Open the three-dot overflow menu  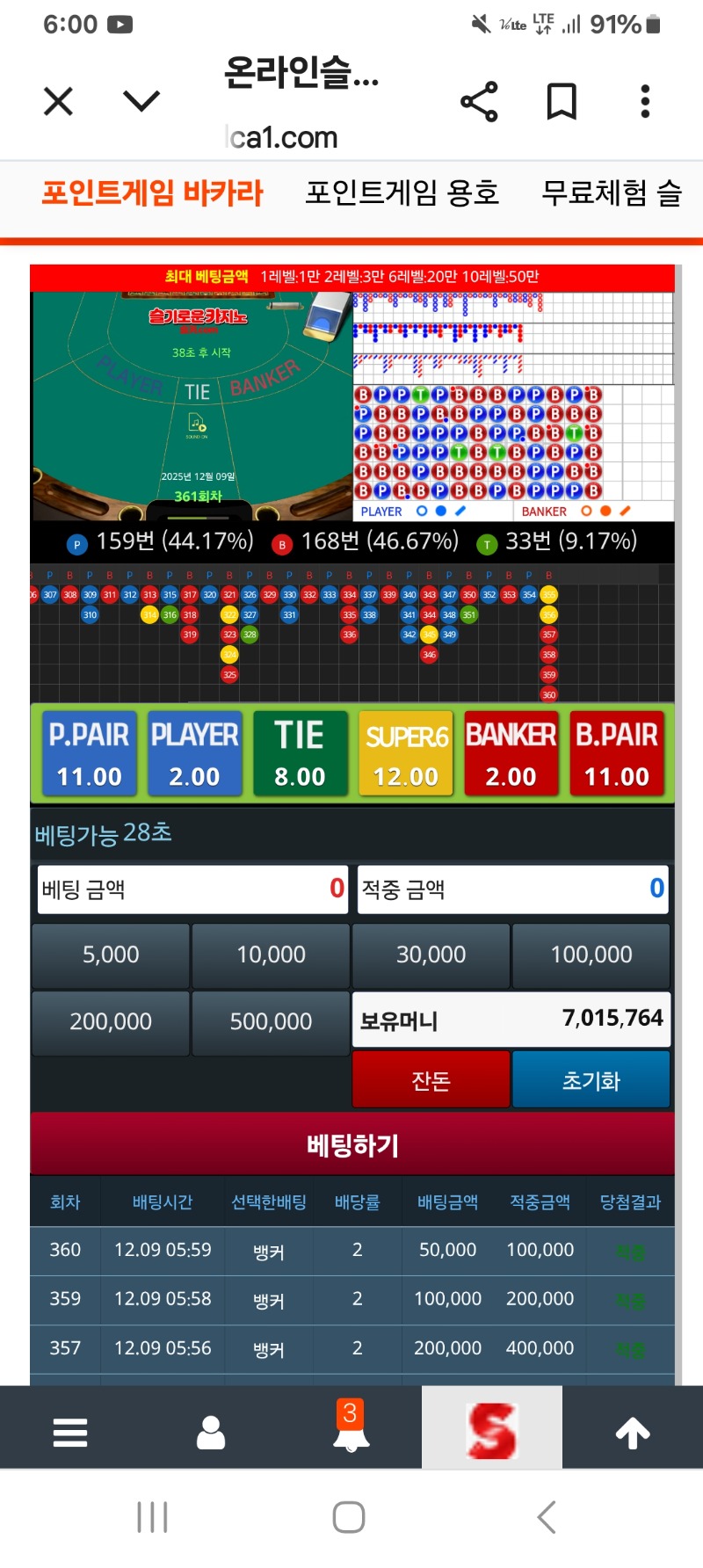click(x=645, y=102)
